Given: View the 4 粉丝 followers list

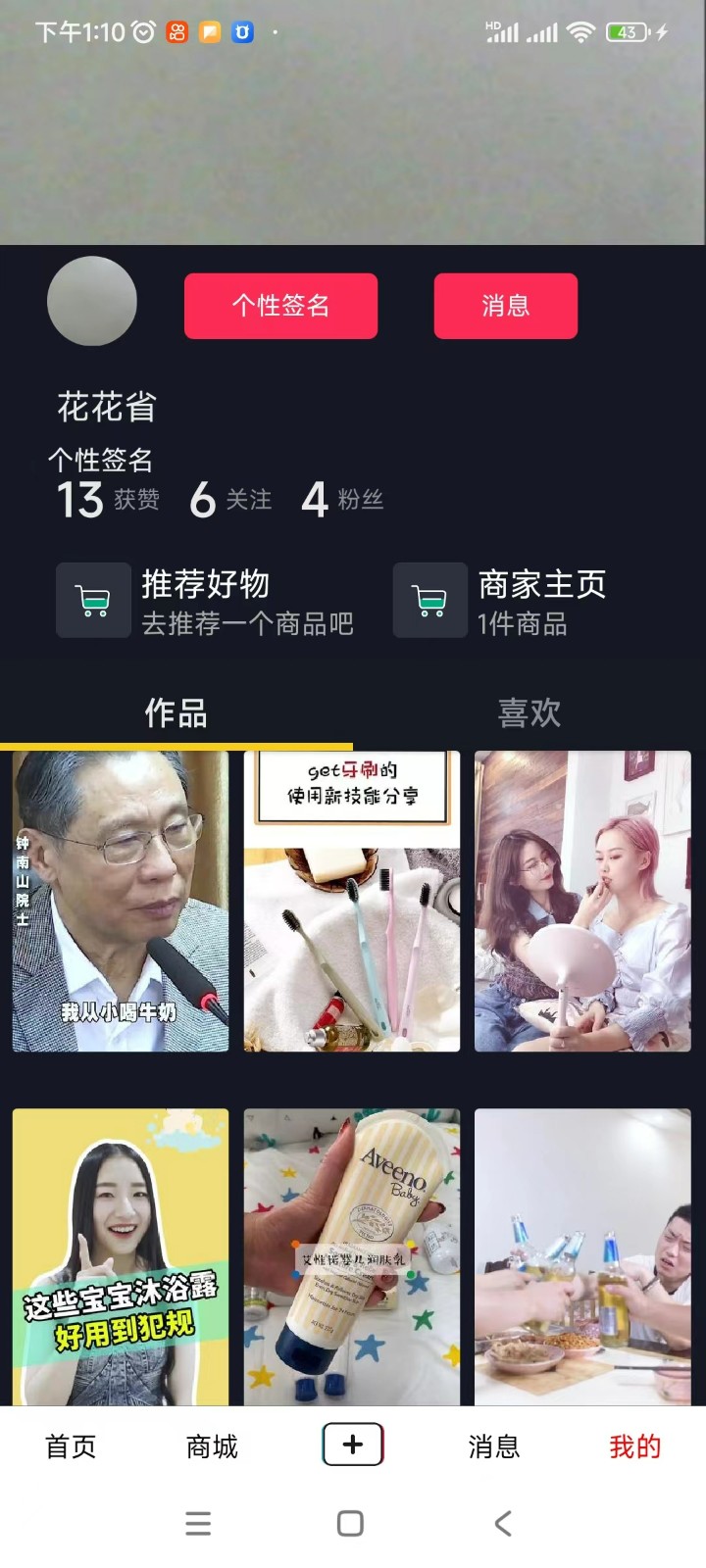Looking at the screenshot, I should click(341, 500).
